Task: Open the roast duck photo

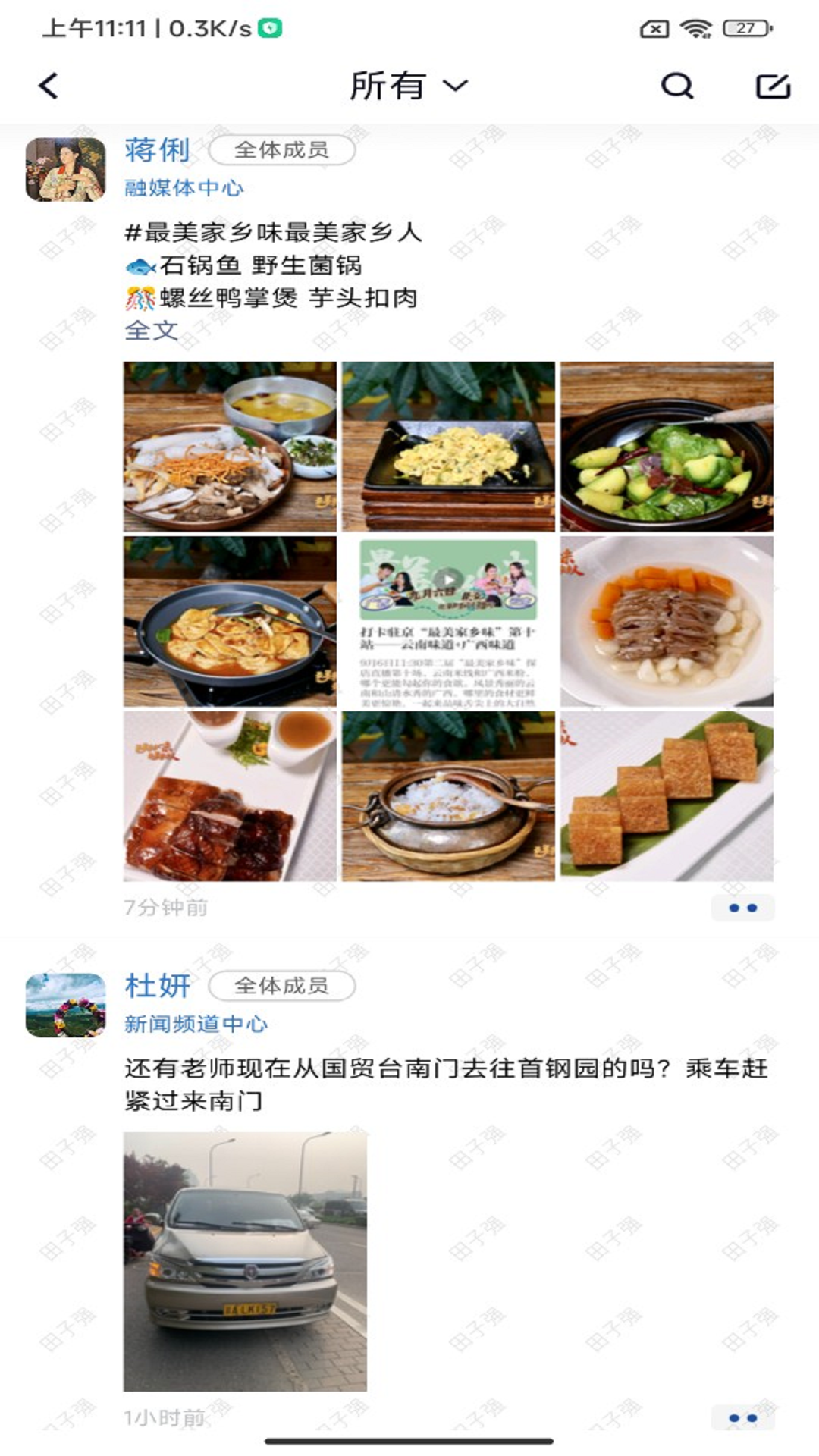Action: coord(230,796)
